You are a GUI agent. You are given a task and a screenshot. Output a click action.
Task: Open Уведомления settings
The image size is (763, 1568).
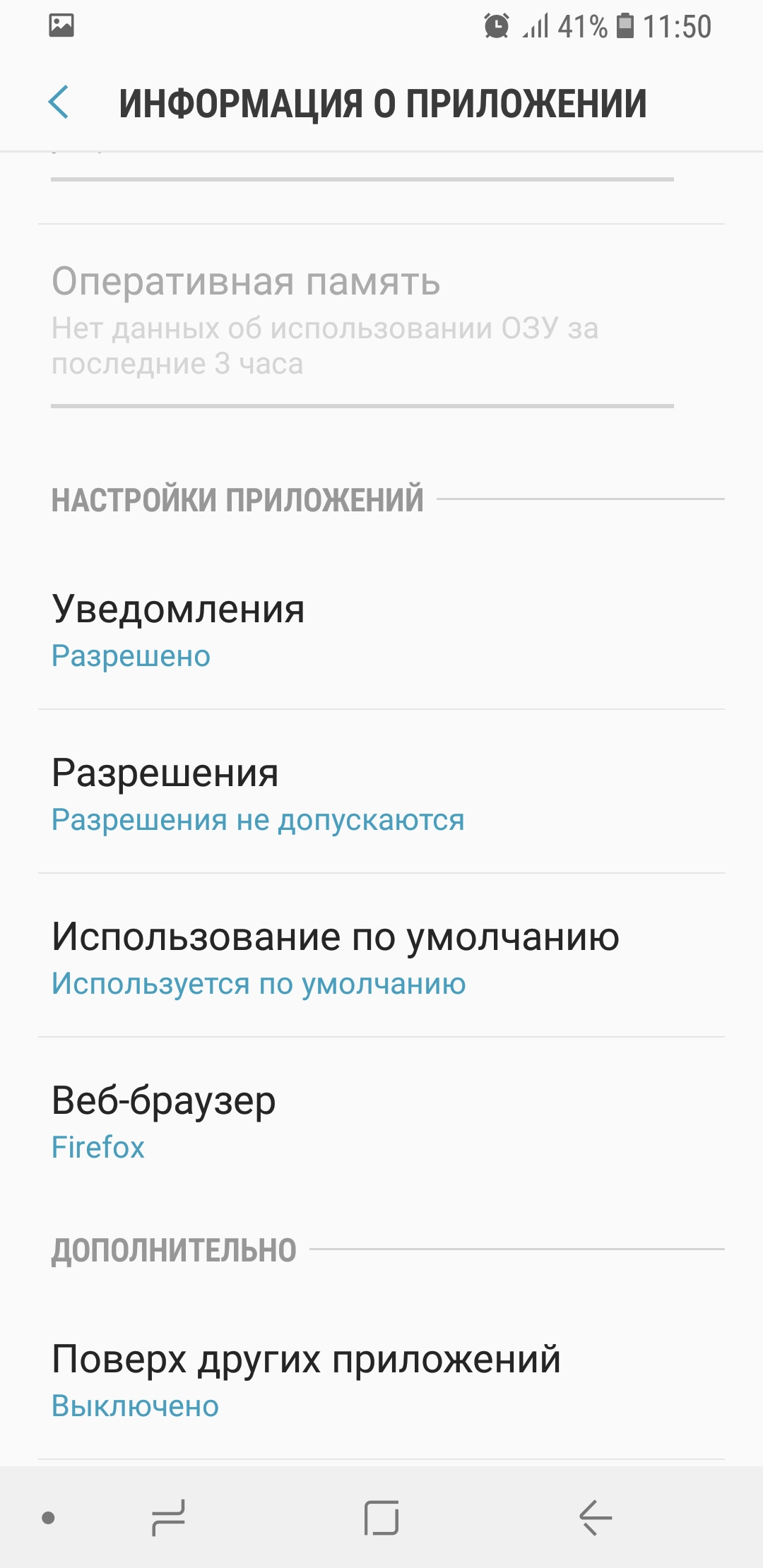(381, 628)
